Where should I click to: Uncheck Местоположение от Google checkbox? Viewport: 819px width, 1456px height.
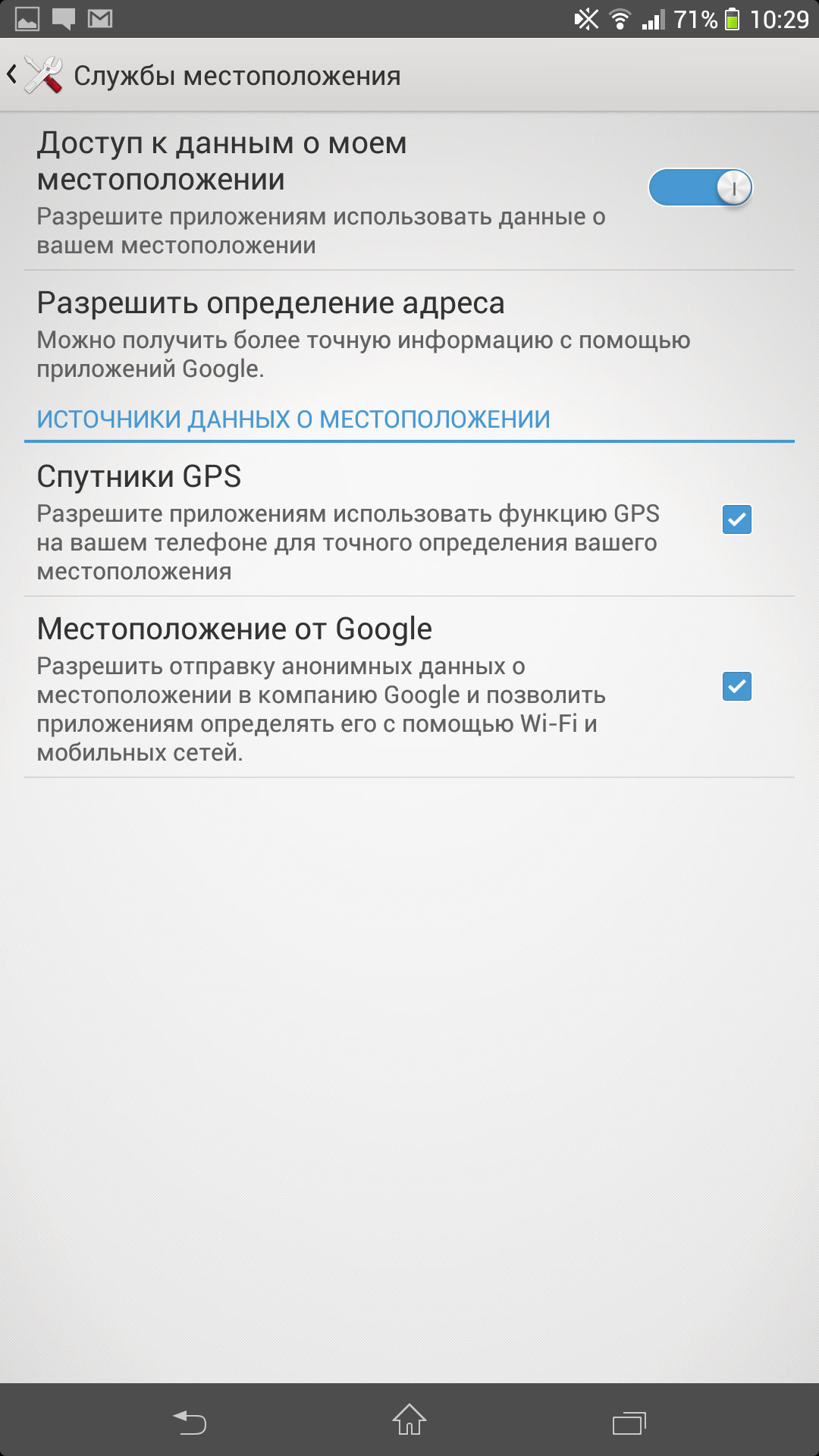click(736, 686)
